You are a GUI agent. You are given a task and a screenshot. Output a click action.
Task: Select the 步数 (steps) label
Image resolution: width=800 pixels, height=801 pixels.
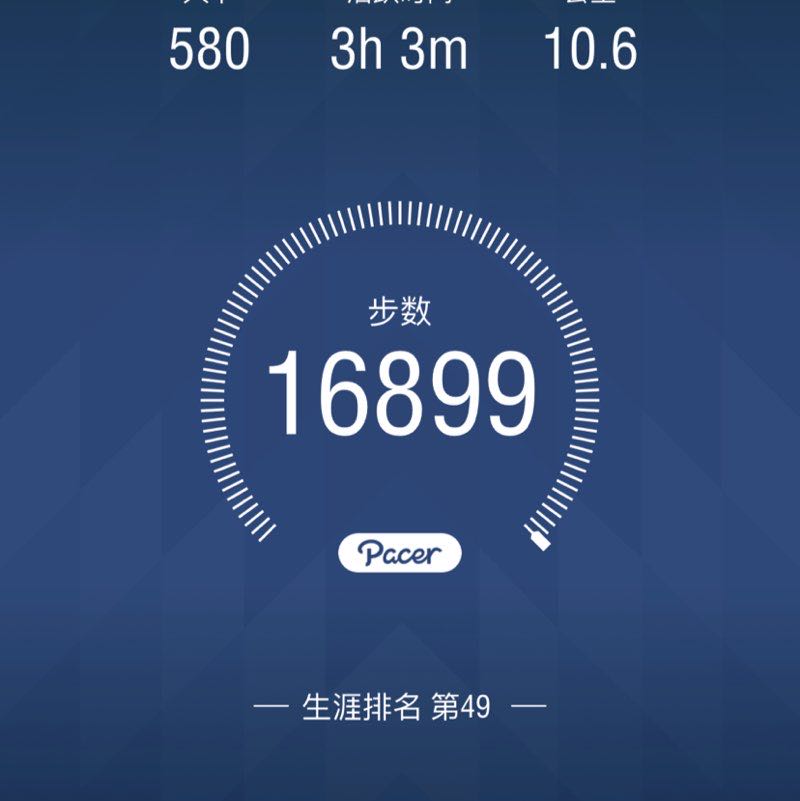point(399,311)
